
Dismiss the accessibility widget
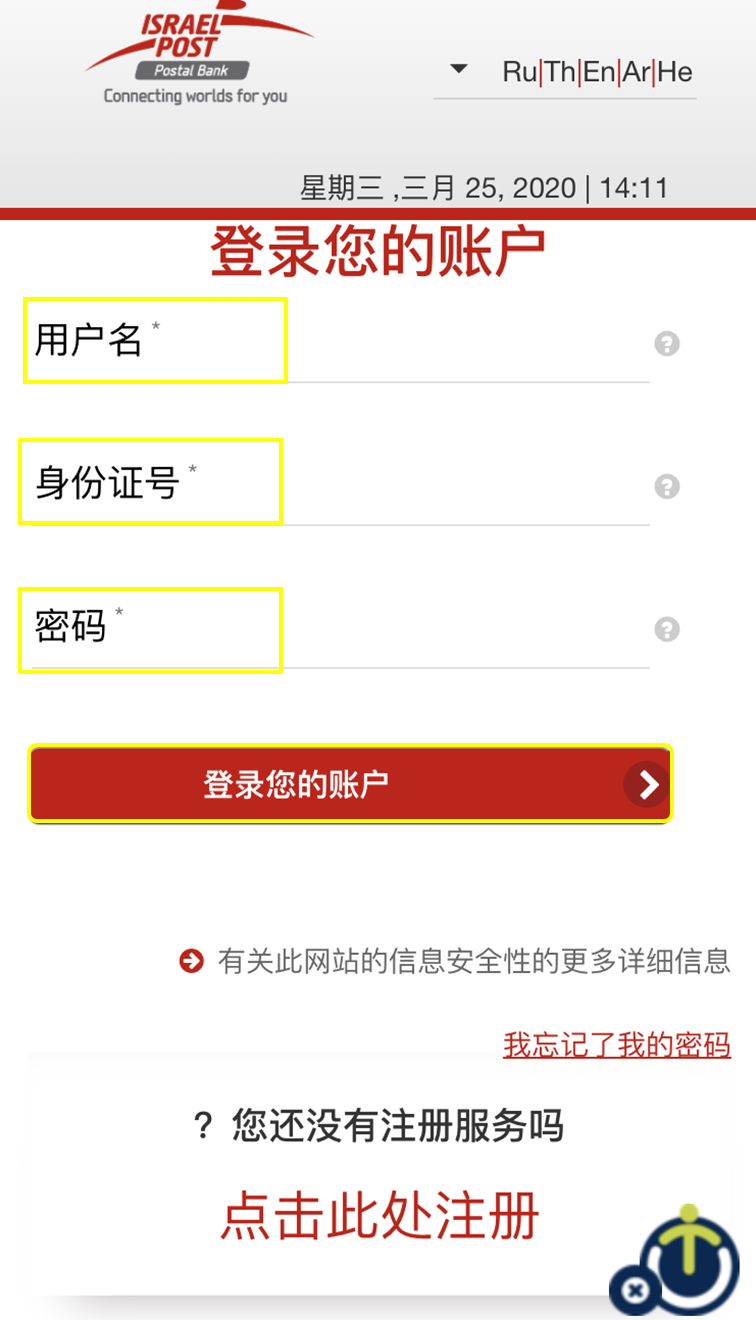[x=634, y=1291]
